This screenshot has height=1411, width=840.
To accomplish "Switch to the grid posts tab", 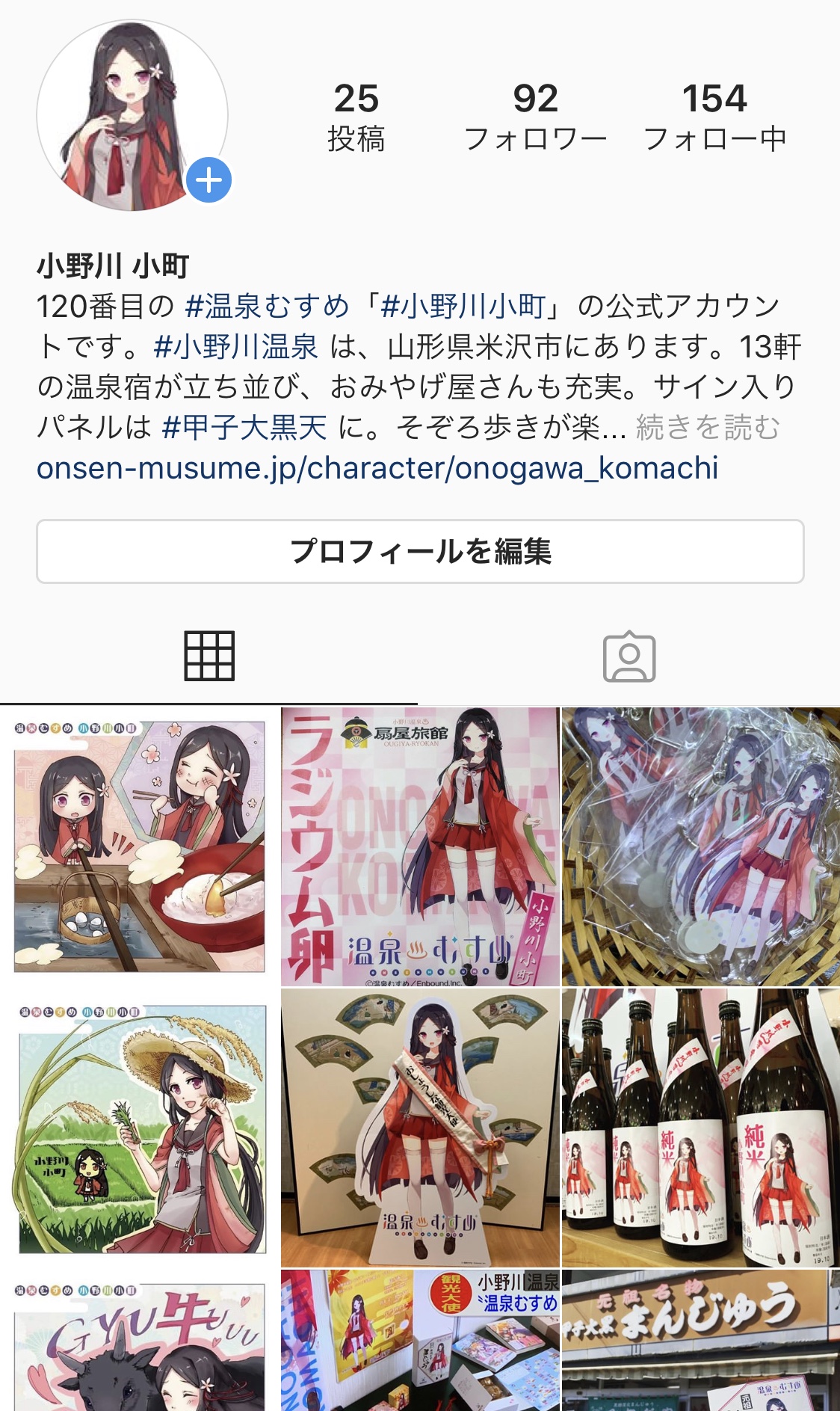I will 209,657.
